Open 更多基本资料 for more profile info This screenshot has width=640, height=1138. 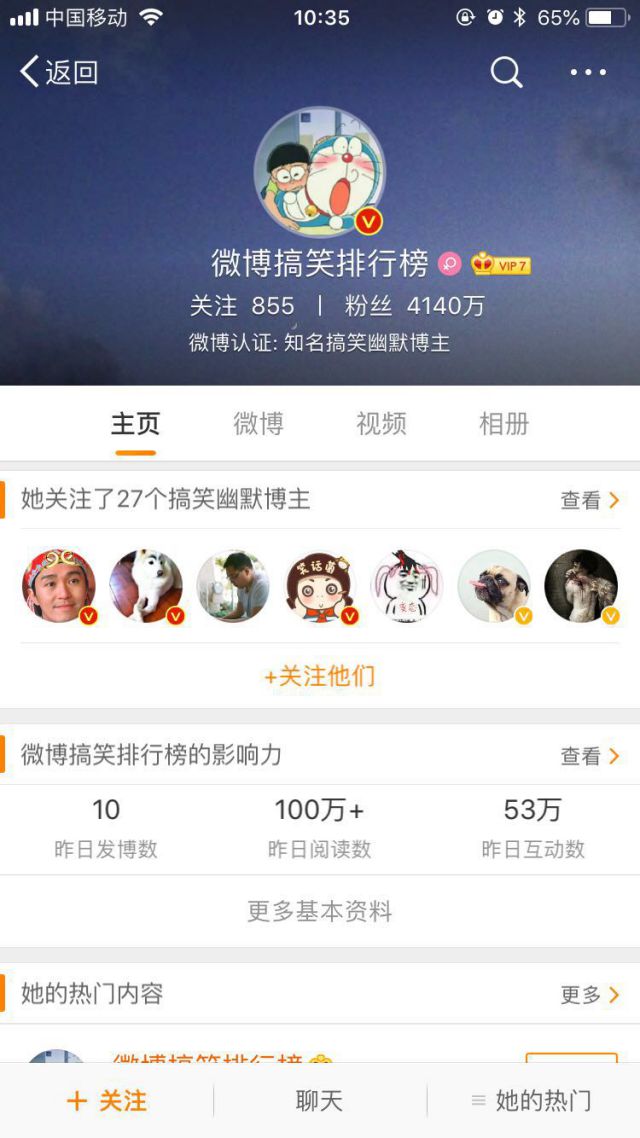click(x=320, y=911)
